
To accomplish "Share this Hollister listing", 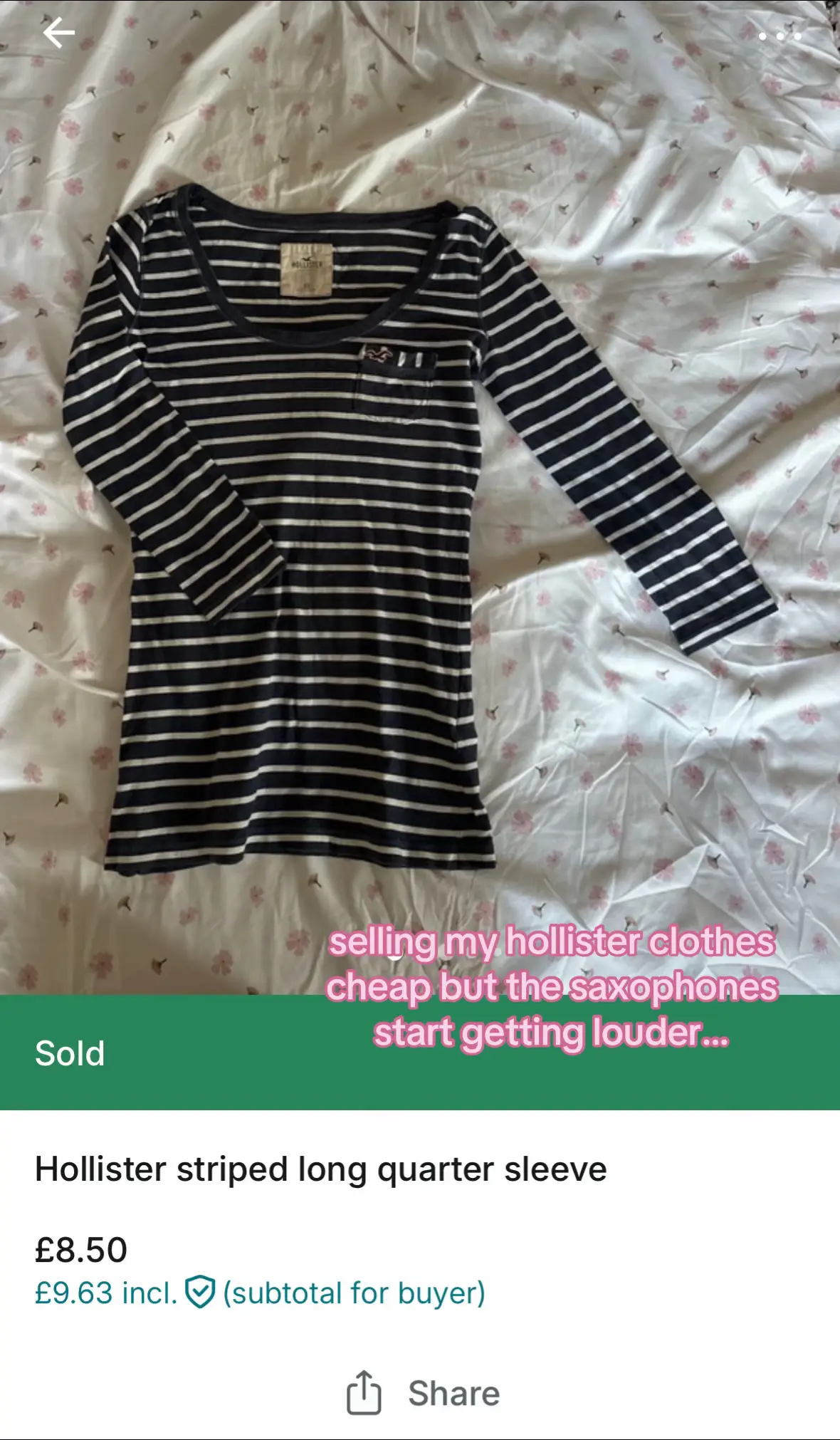I will tap(423, 1393).
